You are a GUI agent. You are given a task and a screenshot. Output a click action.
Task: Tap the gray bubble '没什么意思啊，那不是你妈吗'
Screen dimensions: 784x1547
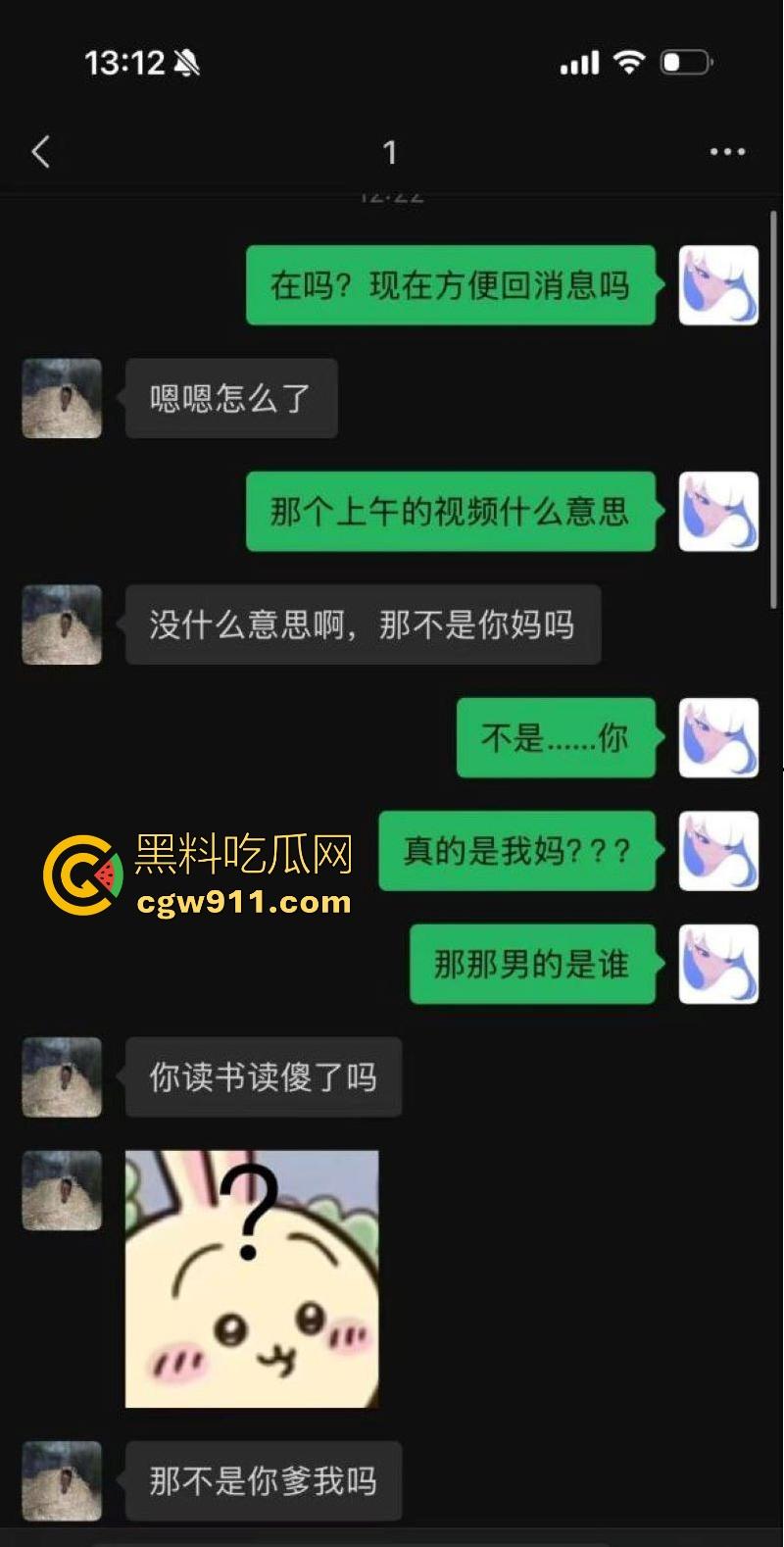pyautogui.click(x=363, y=624)
